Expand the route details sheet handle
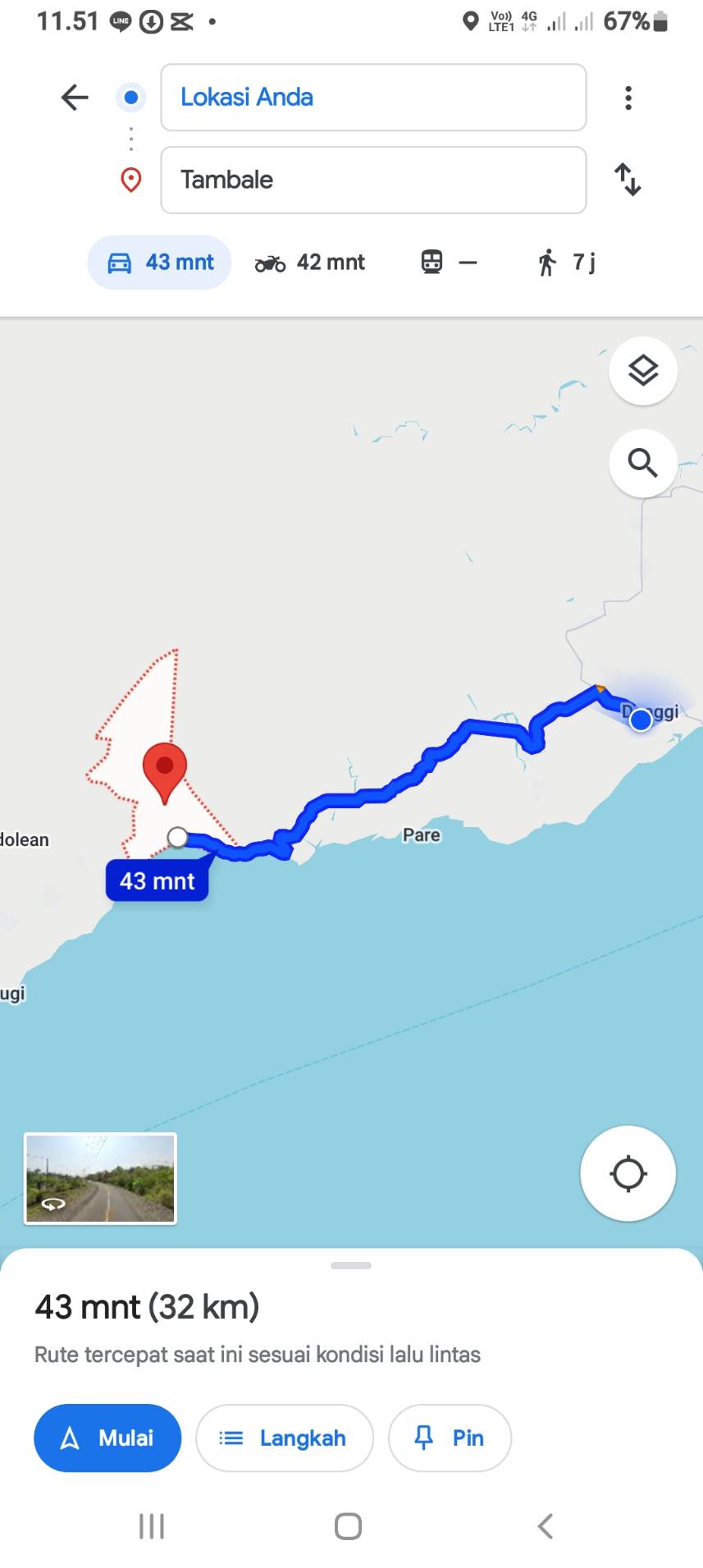Image resolution: width=703 pixels, height=1568 pixels. (x=351, y=1265)
